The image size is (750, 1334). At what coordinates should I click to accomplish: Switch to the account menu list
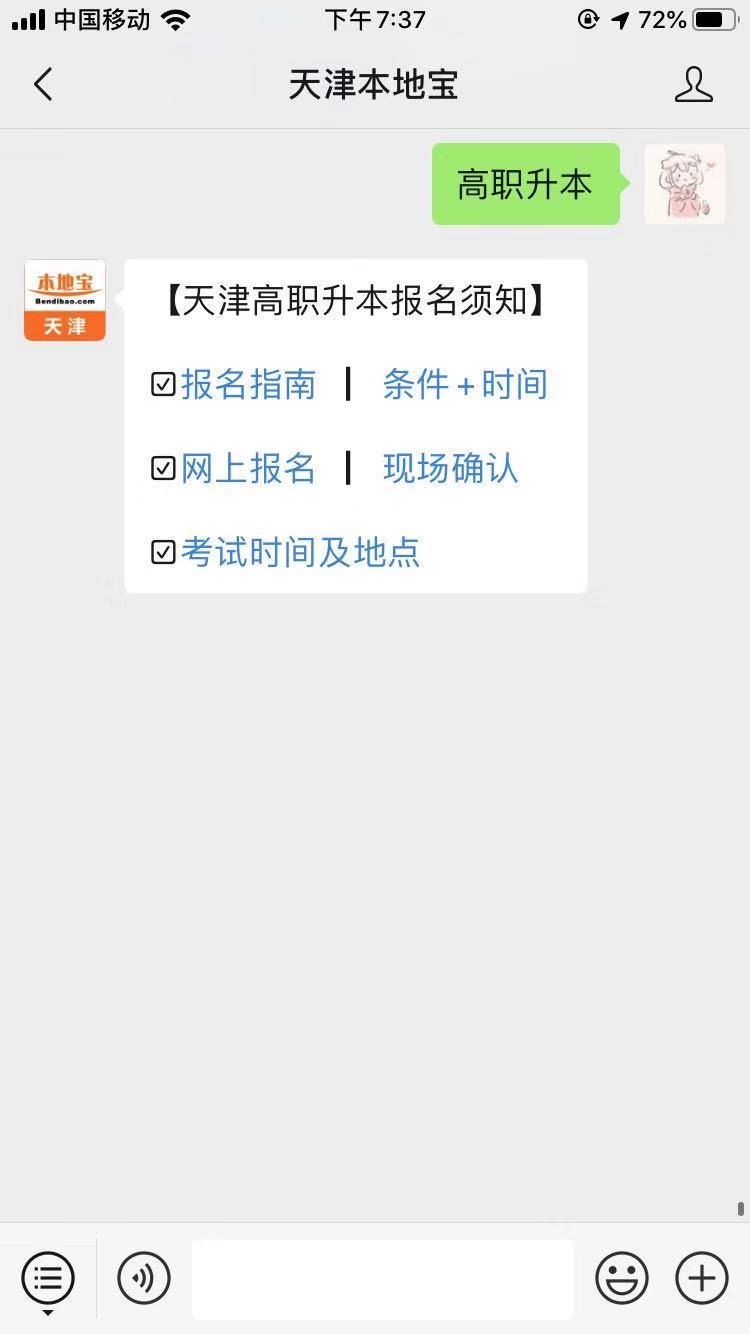[x=48, y=1278]
